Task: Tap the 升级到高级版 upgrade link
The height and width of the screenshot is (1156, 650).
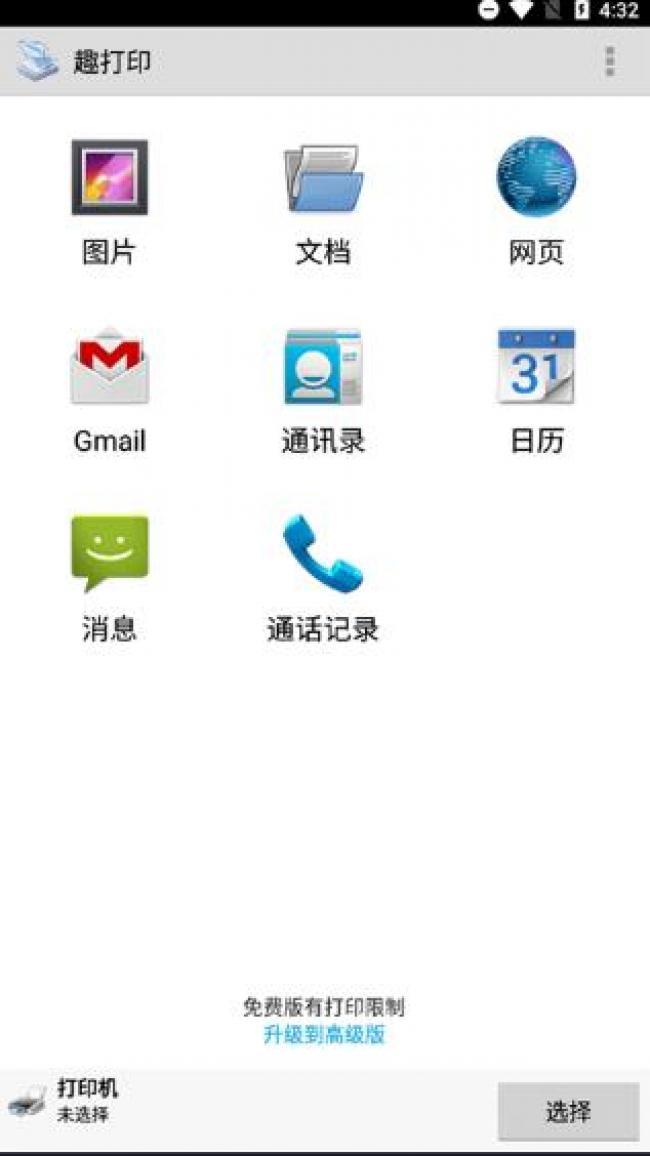Action: coord(324,1035)
